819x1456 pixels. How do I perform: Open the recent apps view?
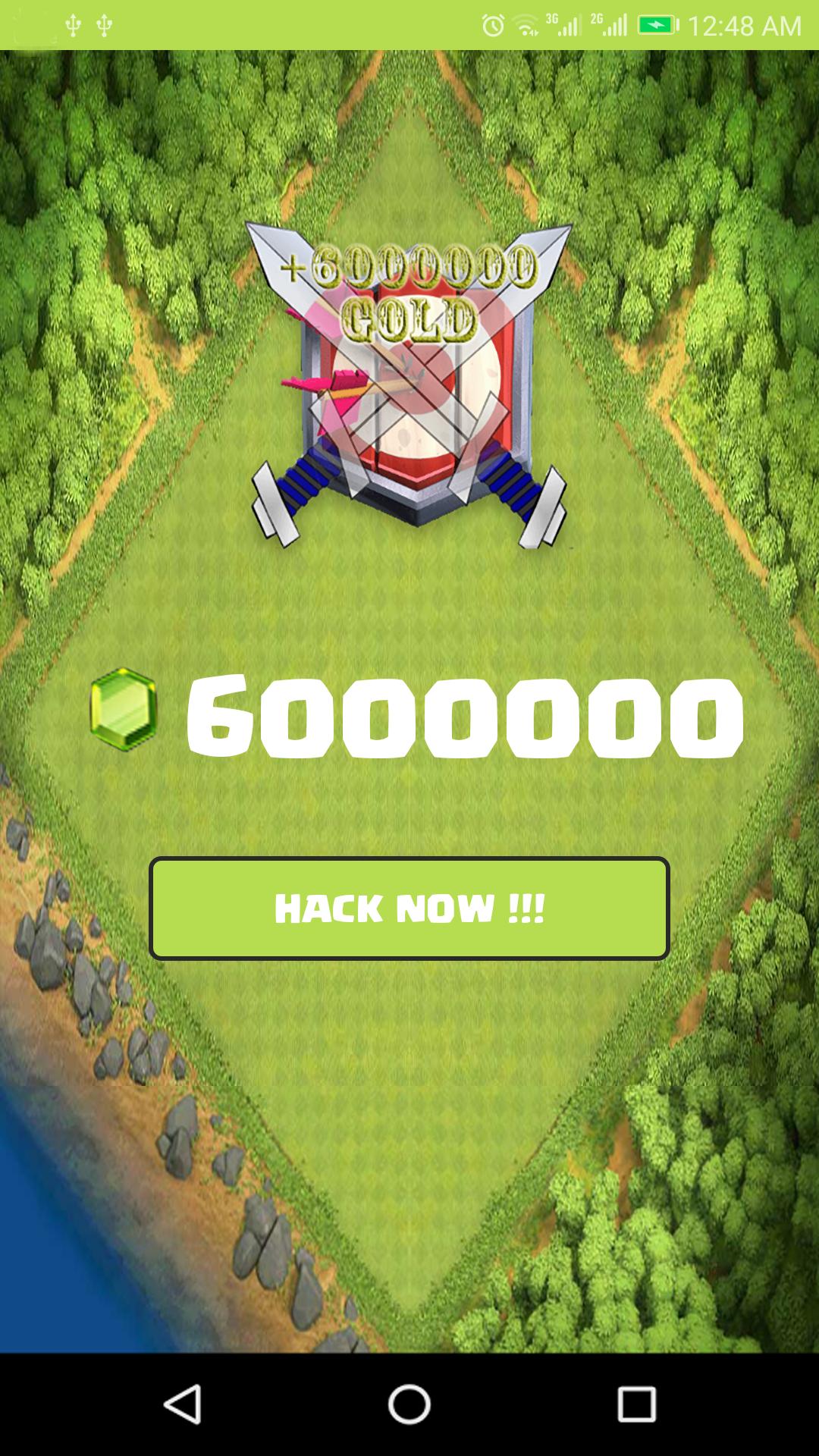click(x=635, y=1404)
